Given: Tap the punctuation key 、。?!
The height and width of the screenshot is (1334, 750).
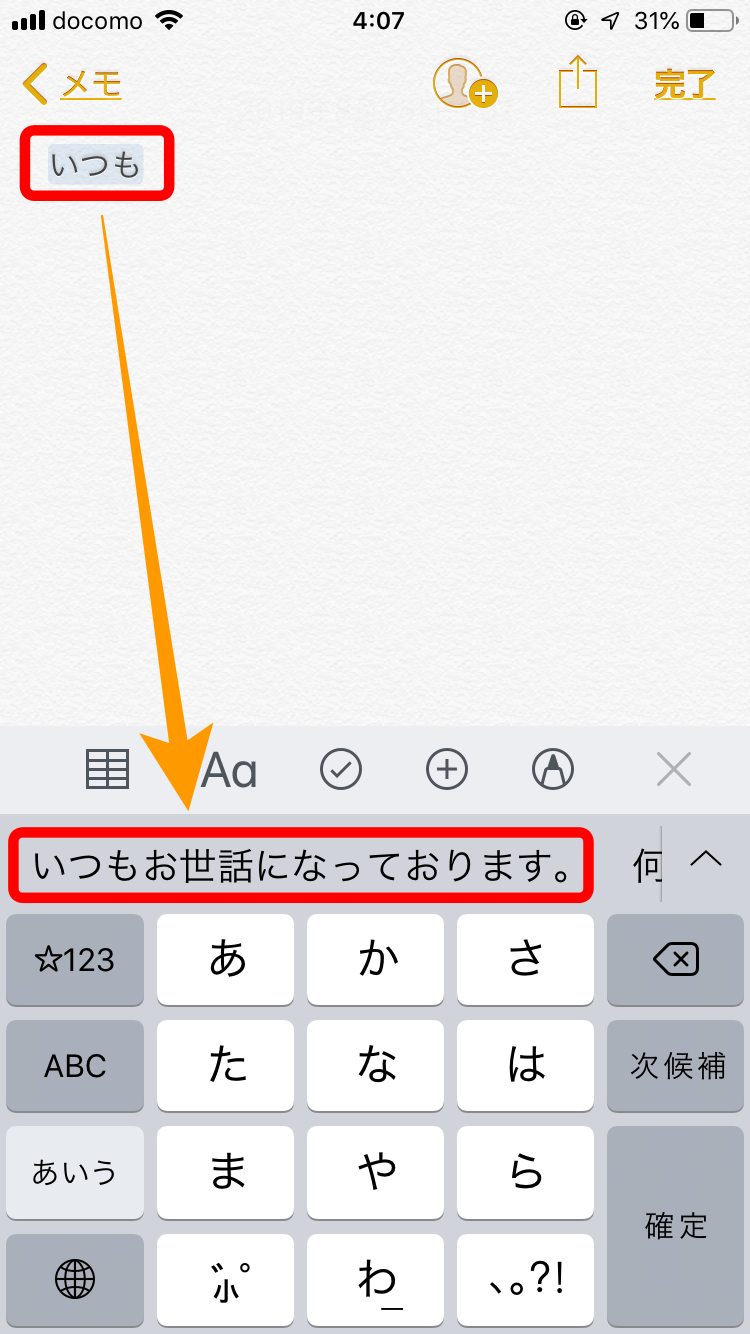Looking at the screenshot, I should click(x=526, y=1278).
